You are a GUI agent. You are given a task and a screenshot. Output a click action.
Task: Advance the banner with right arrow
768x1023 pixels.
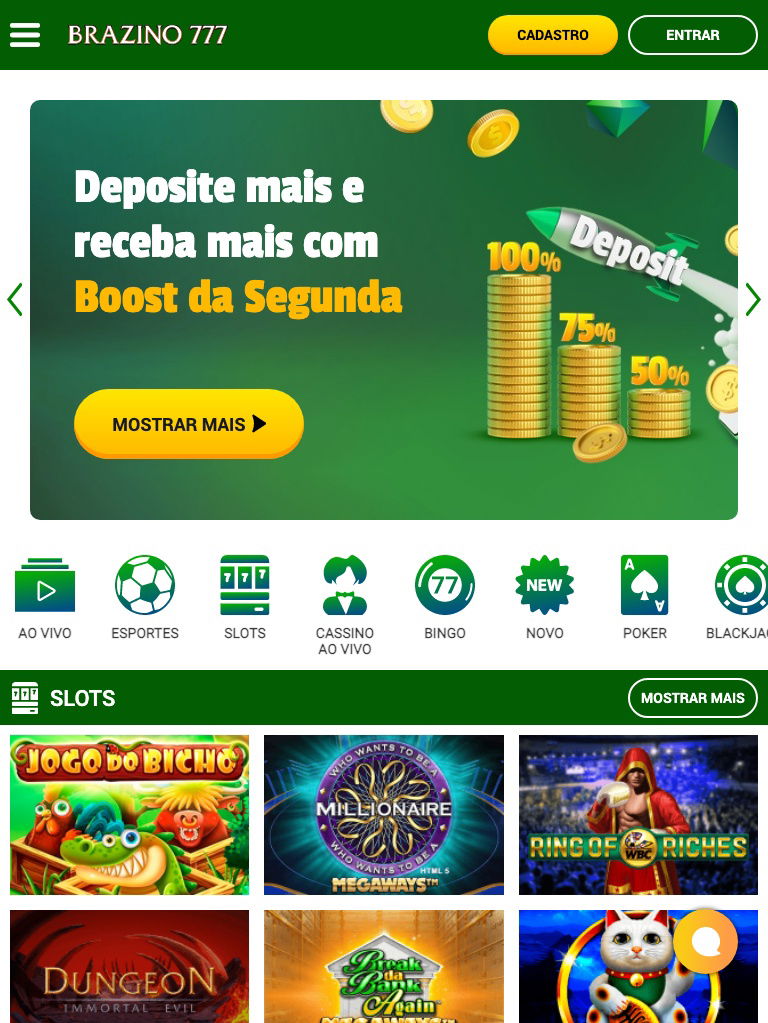[x=753, y=299]
